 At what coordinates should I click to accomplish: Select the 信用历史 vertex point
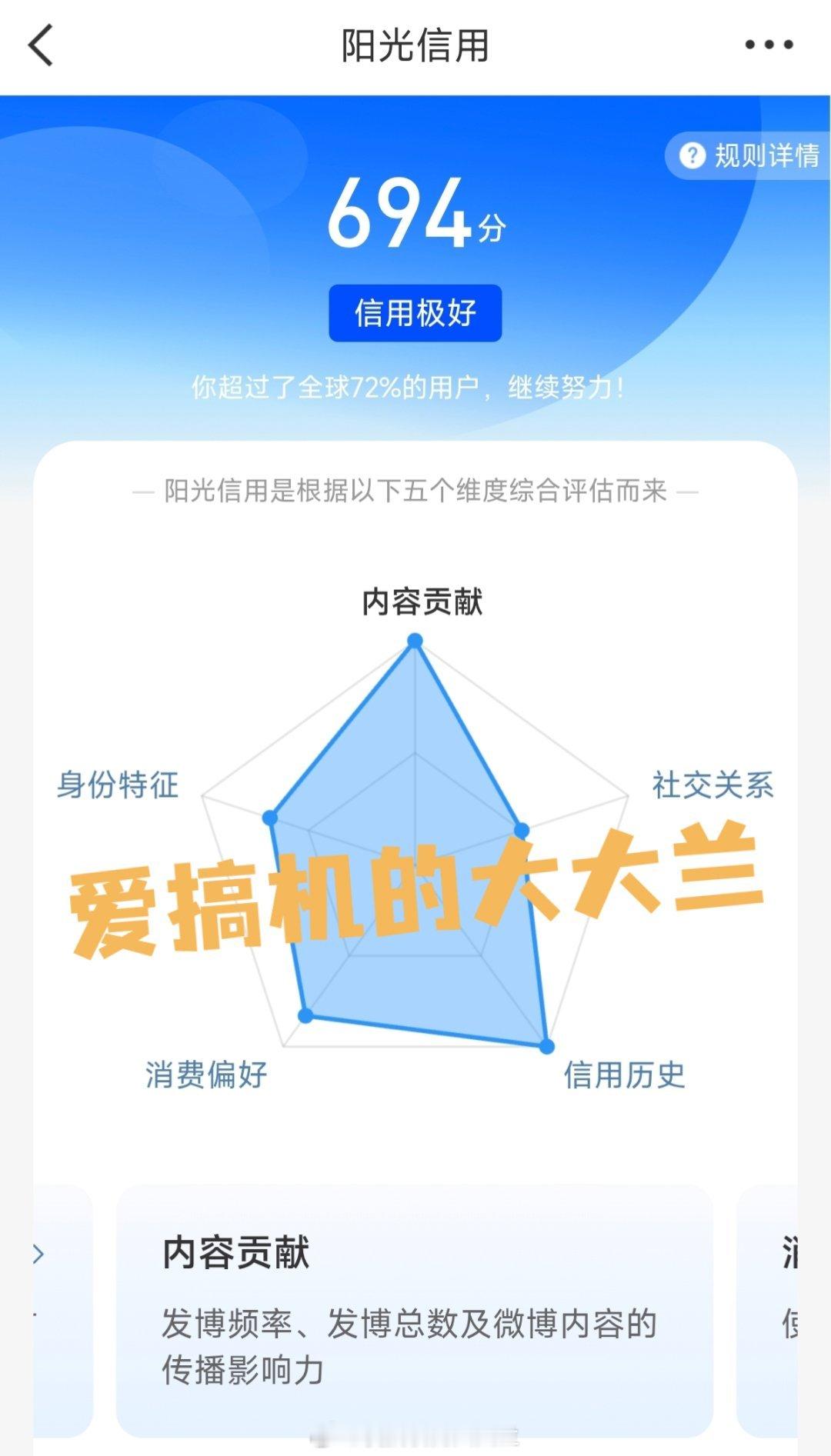point(547,1045)
